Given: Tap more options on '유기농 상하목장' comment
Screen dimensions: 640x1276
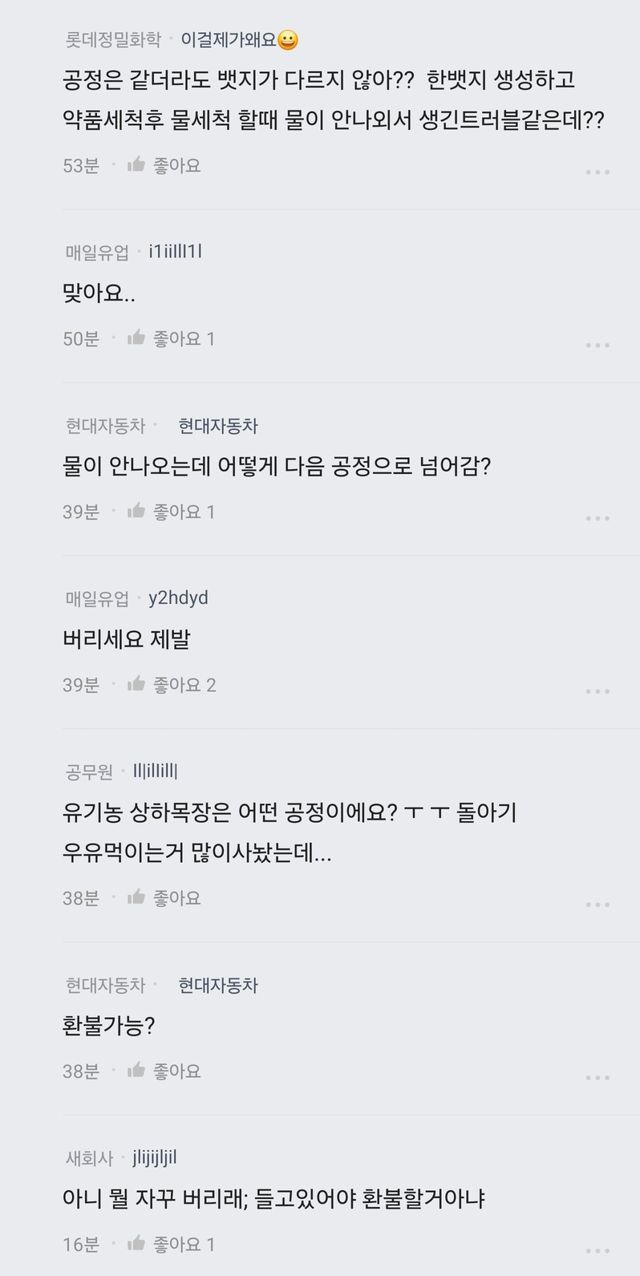Looking at the screenshot, I should (x=597, y=904).
